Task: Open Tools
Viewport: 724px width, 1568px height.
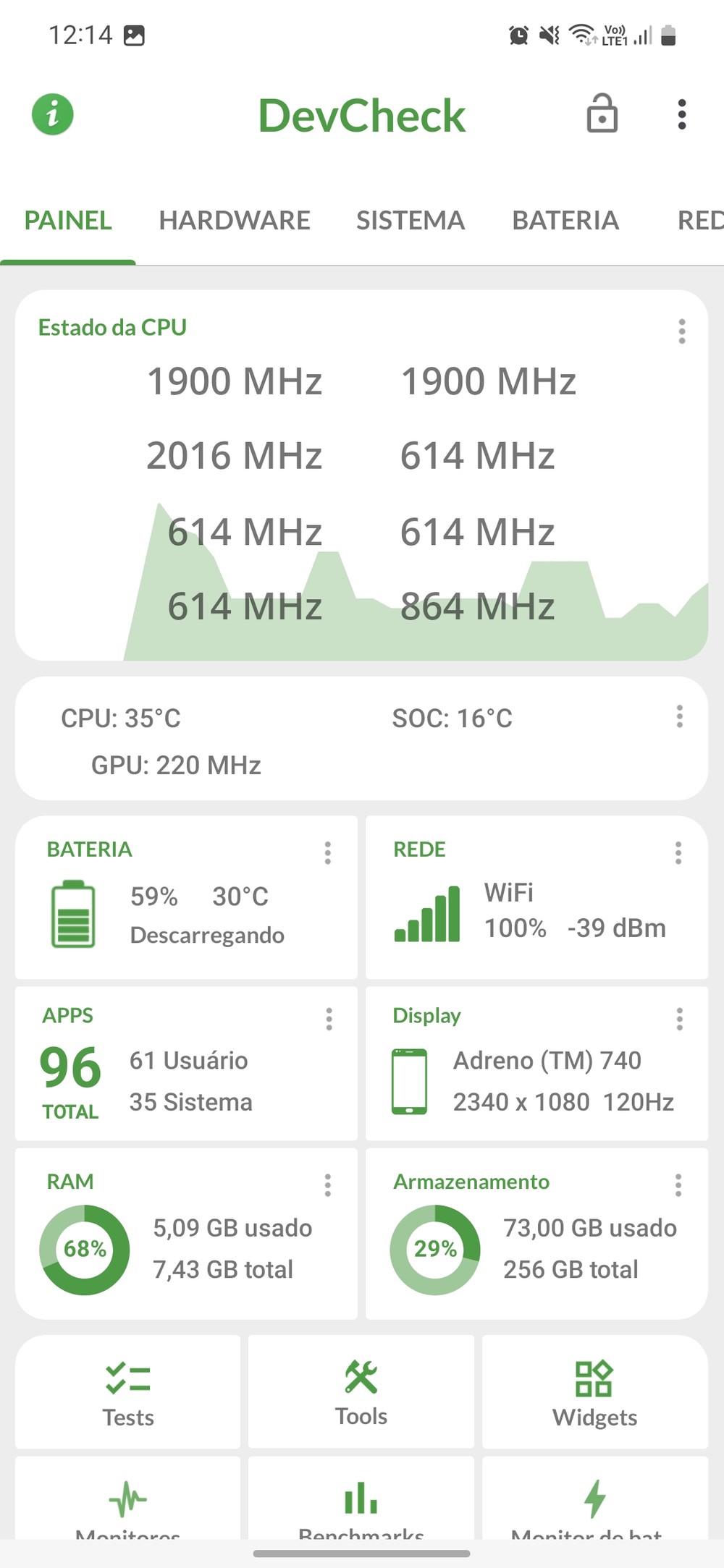Action: tap(361, 1392)
